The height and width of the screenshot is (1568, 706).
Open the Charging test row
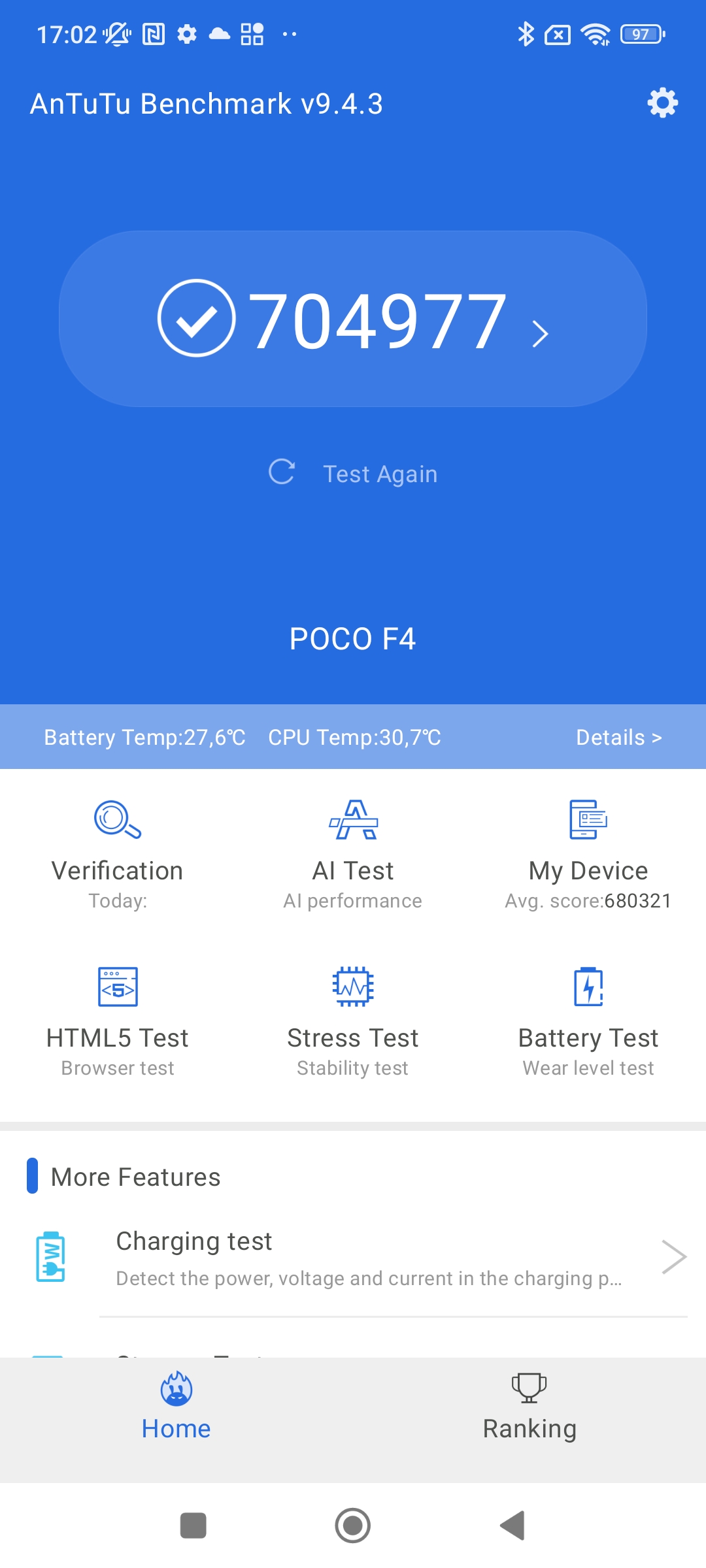[366, 1258]
